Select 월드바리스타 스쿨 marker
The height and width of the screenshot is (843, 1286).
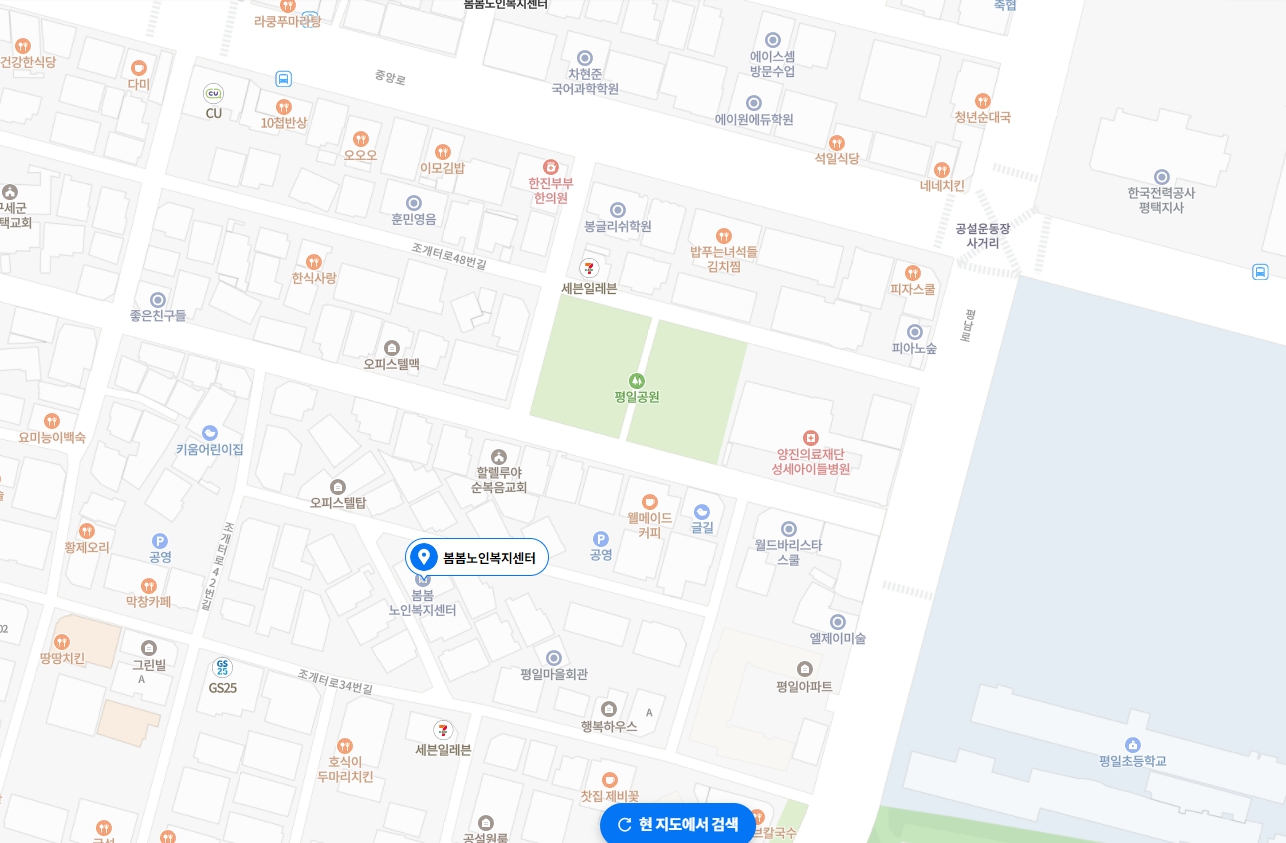click(788, 529)
